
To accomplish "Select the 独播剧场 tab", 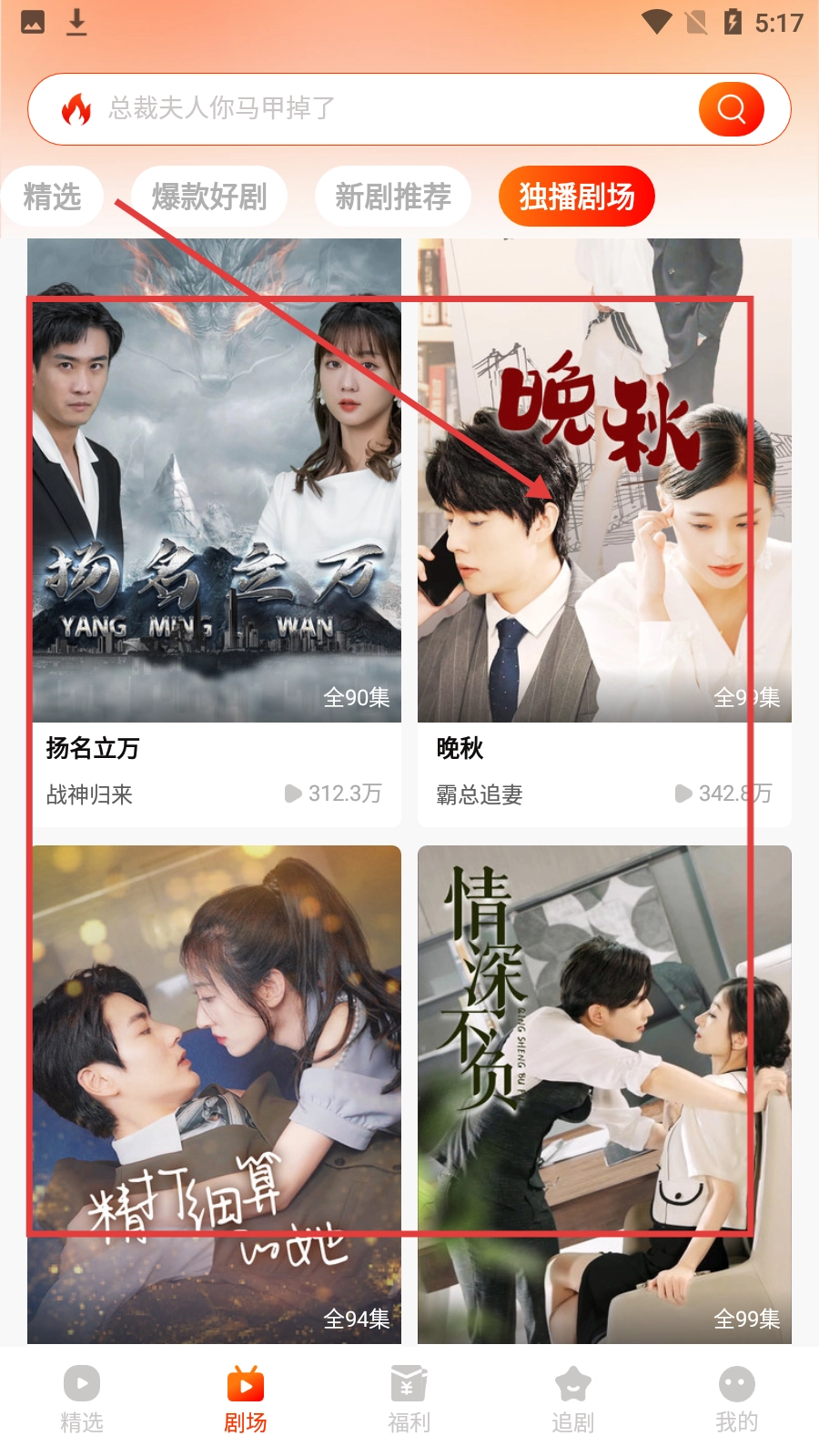I will tap(576, 197).
